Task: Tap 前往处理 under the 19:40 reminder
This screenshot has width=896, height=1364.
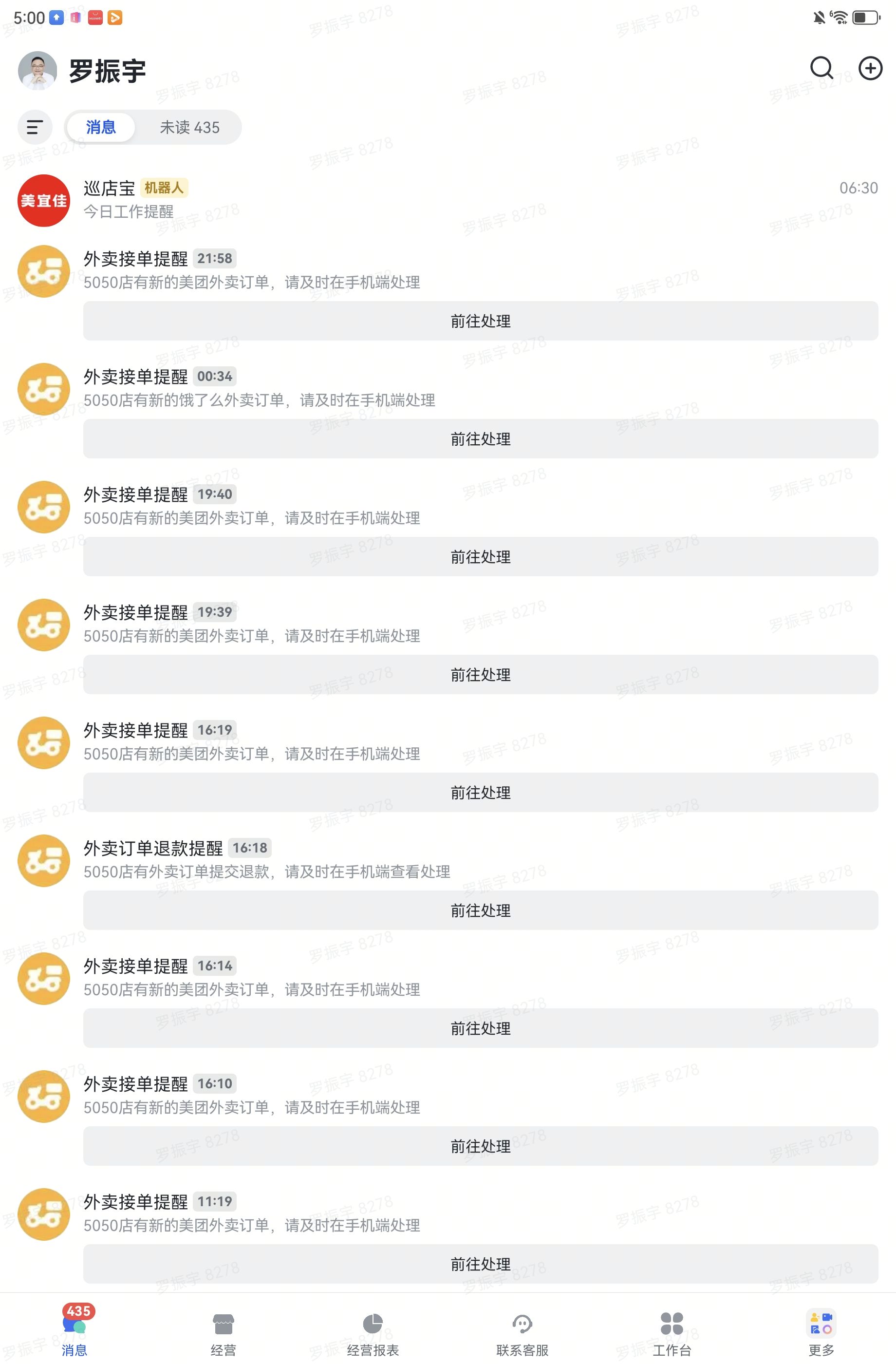Action: [x=480, y=556]
